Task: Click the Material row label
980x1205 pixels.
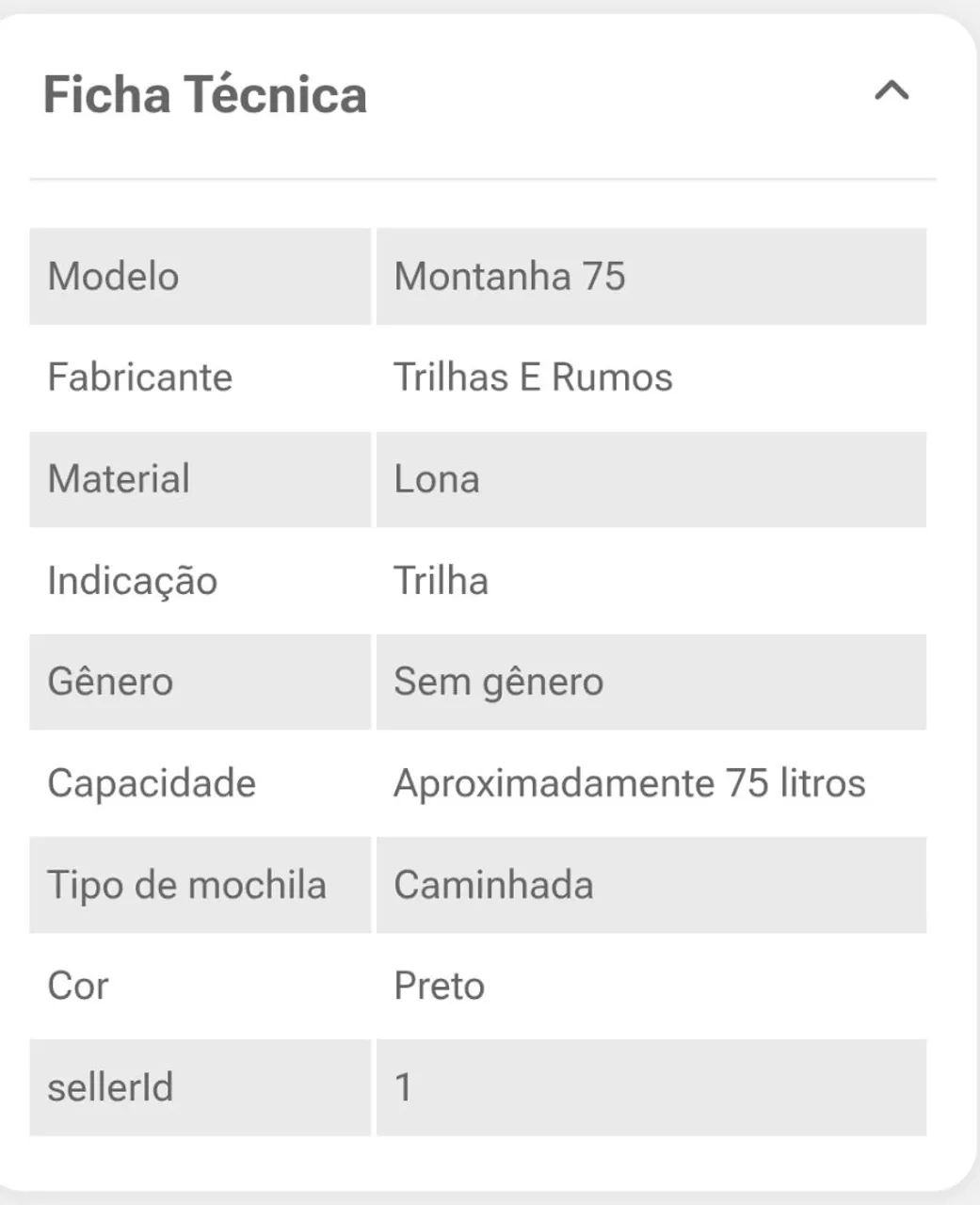Action: pyautogui.click(x=118, y=479)
